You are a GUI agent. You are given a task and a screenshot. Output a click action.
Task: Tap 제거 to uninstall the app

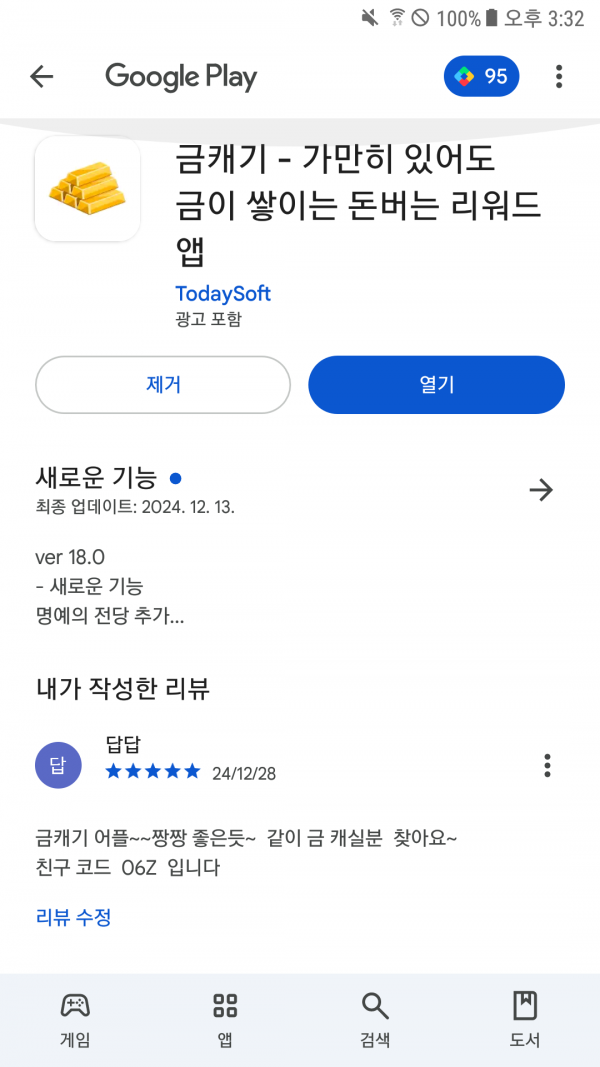click(163, 384)
